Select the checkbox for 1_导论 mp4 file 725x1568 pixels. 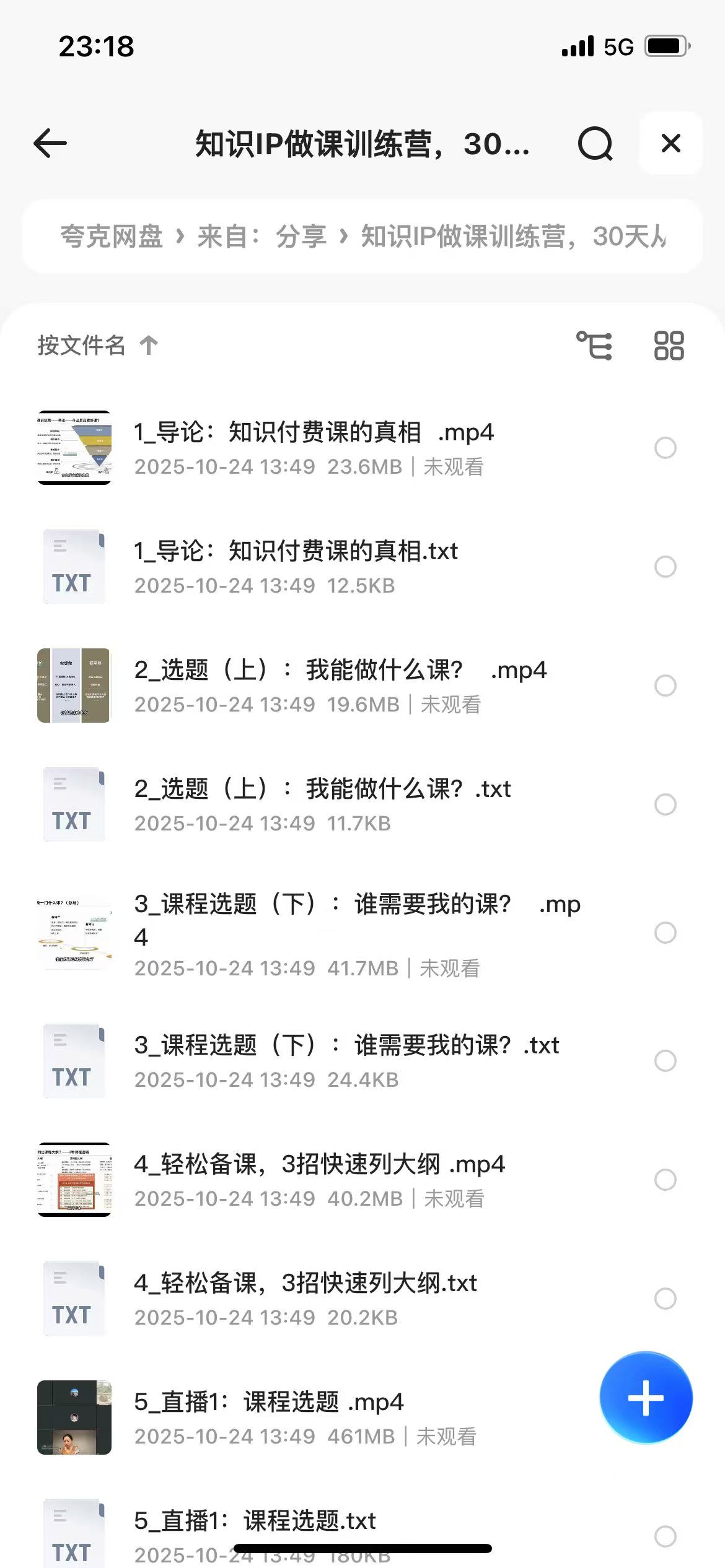click(666, 447)
